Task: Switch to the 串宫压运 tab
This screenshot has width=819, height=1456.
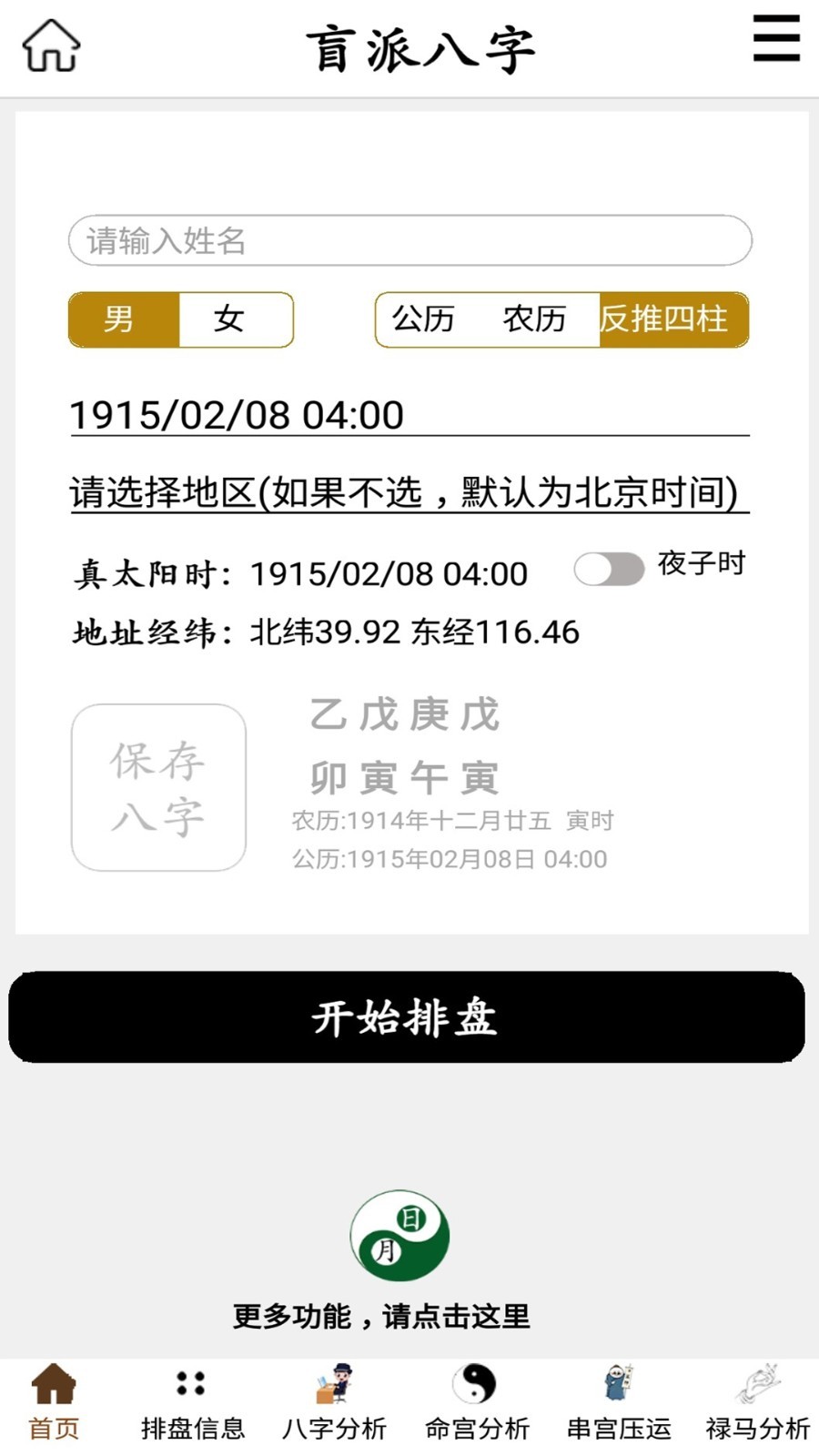Action: click(619, 1403)
